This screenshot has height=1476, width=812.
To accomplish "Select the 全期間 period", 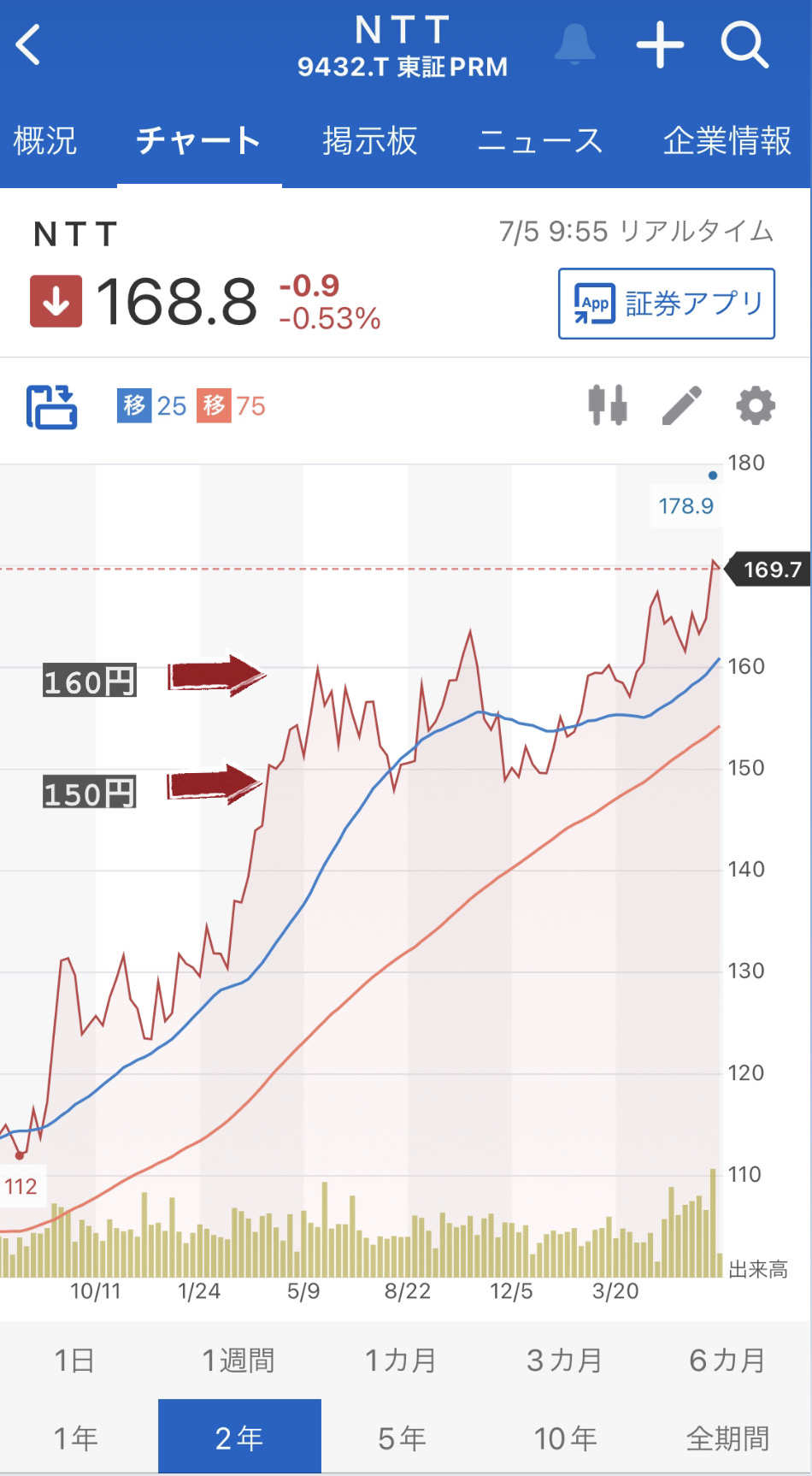I will click(x=727, y=1438).
